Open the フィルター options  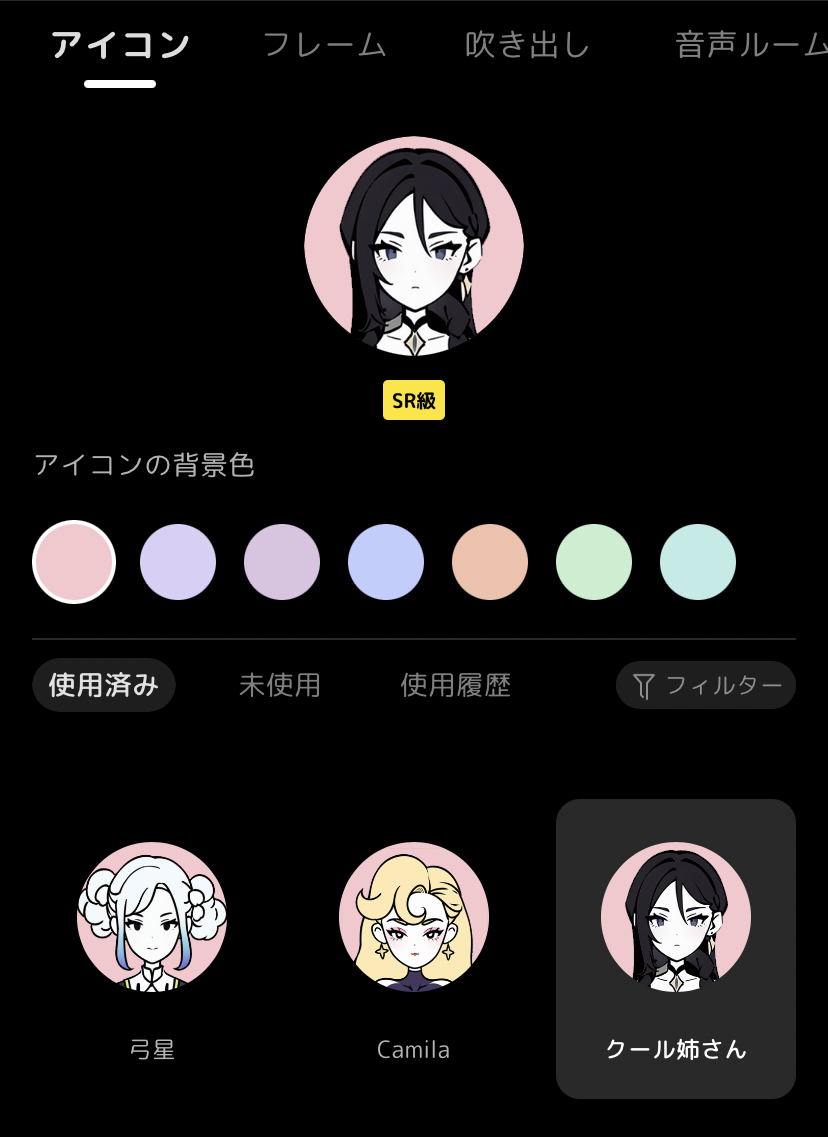point(706,685)
